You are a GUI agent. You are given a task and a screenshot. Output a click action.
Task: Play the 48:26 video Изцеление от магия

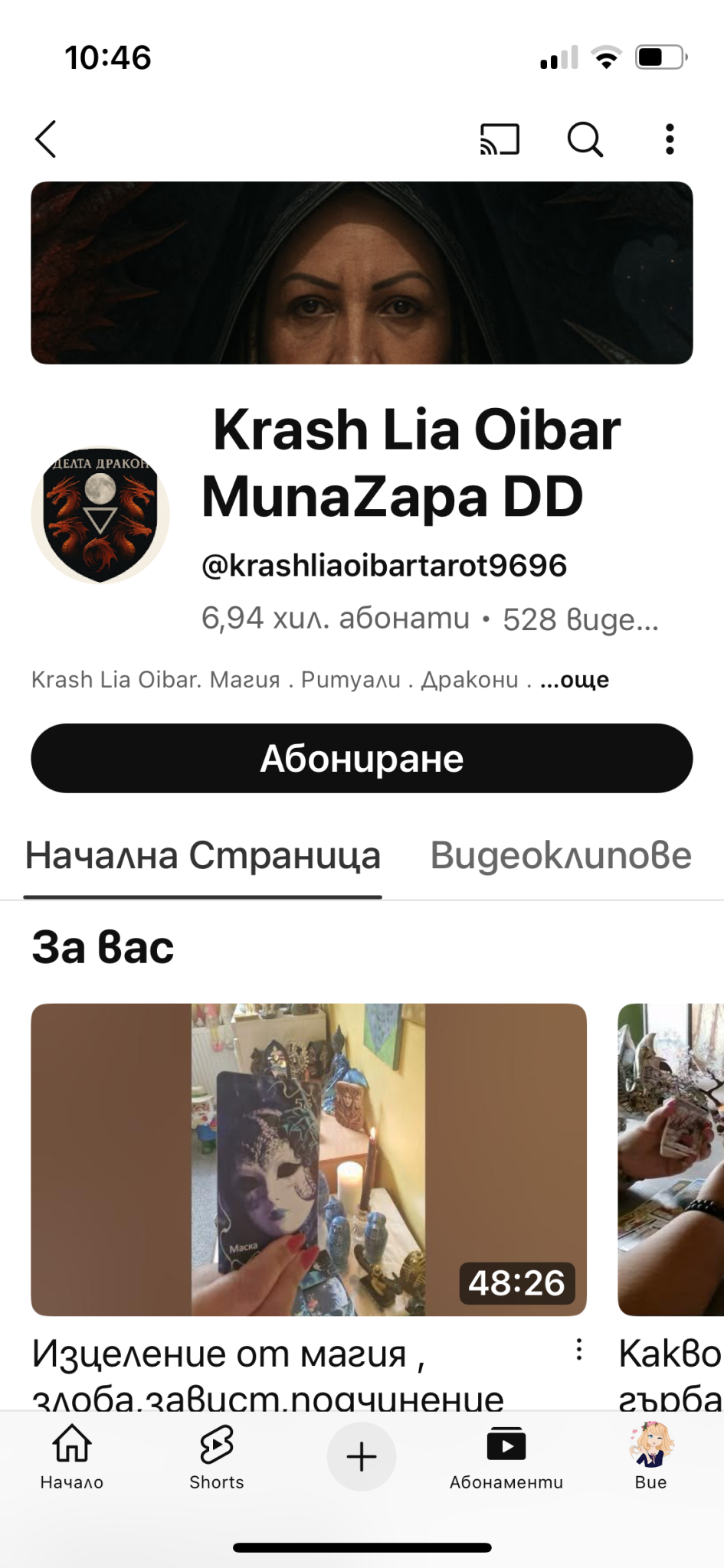[308, 1159]
